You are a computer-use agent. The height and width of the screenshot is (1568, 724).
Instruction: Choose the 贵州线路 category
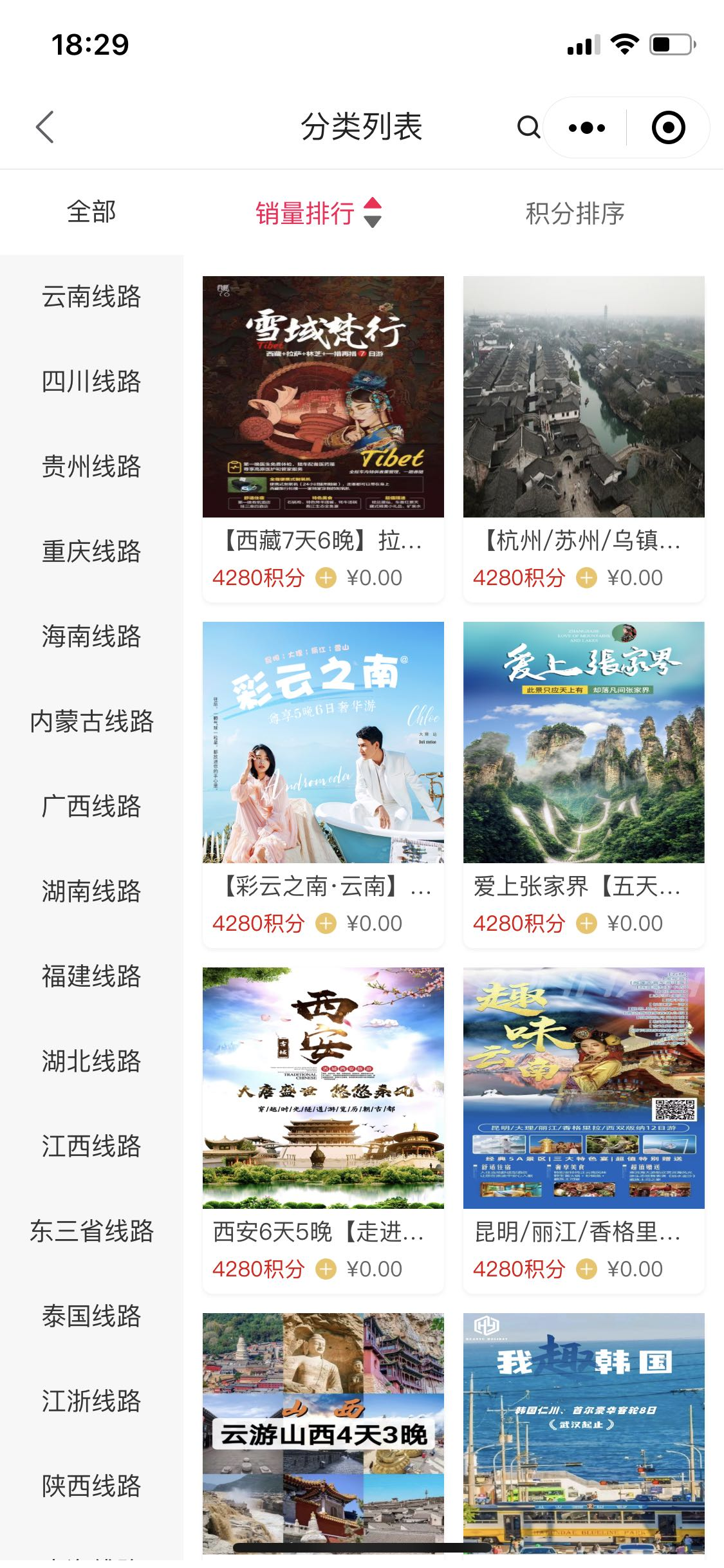(x=91, y=467)
